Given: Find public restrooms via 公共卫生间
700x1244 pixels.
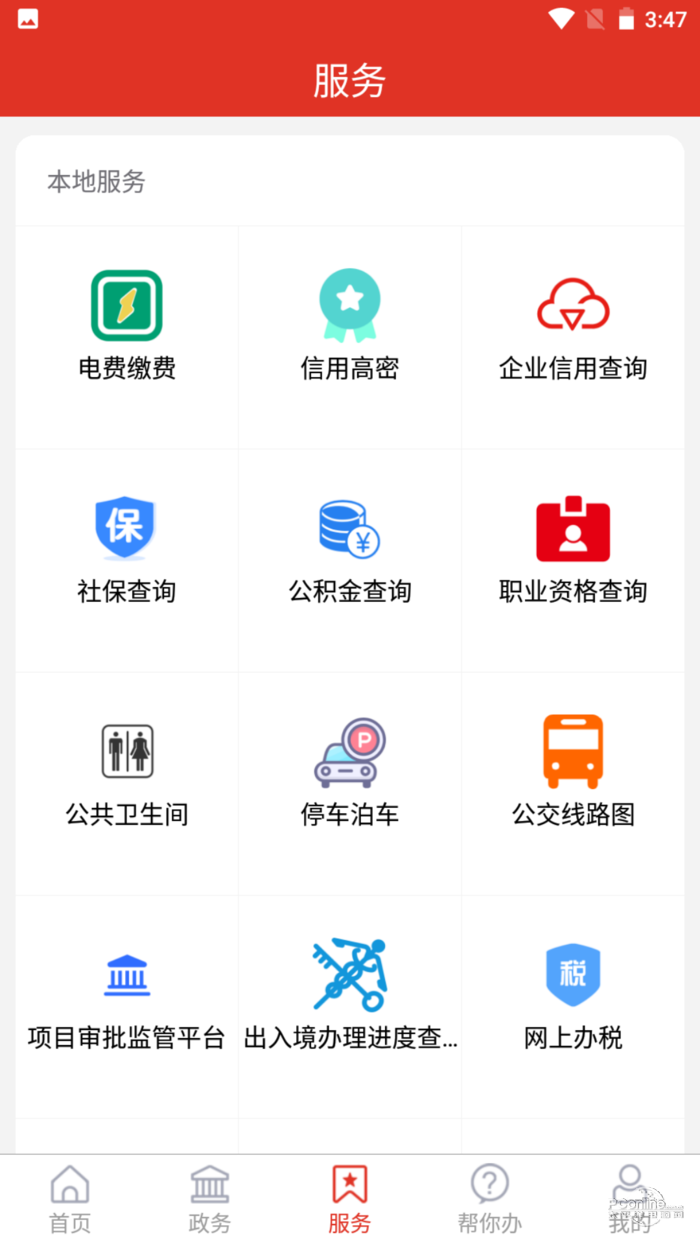Looking at the screenshot, I should (x=127, y=773).
